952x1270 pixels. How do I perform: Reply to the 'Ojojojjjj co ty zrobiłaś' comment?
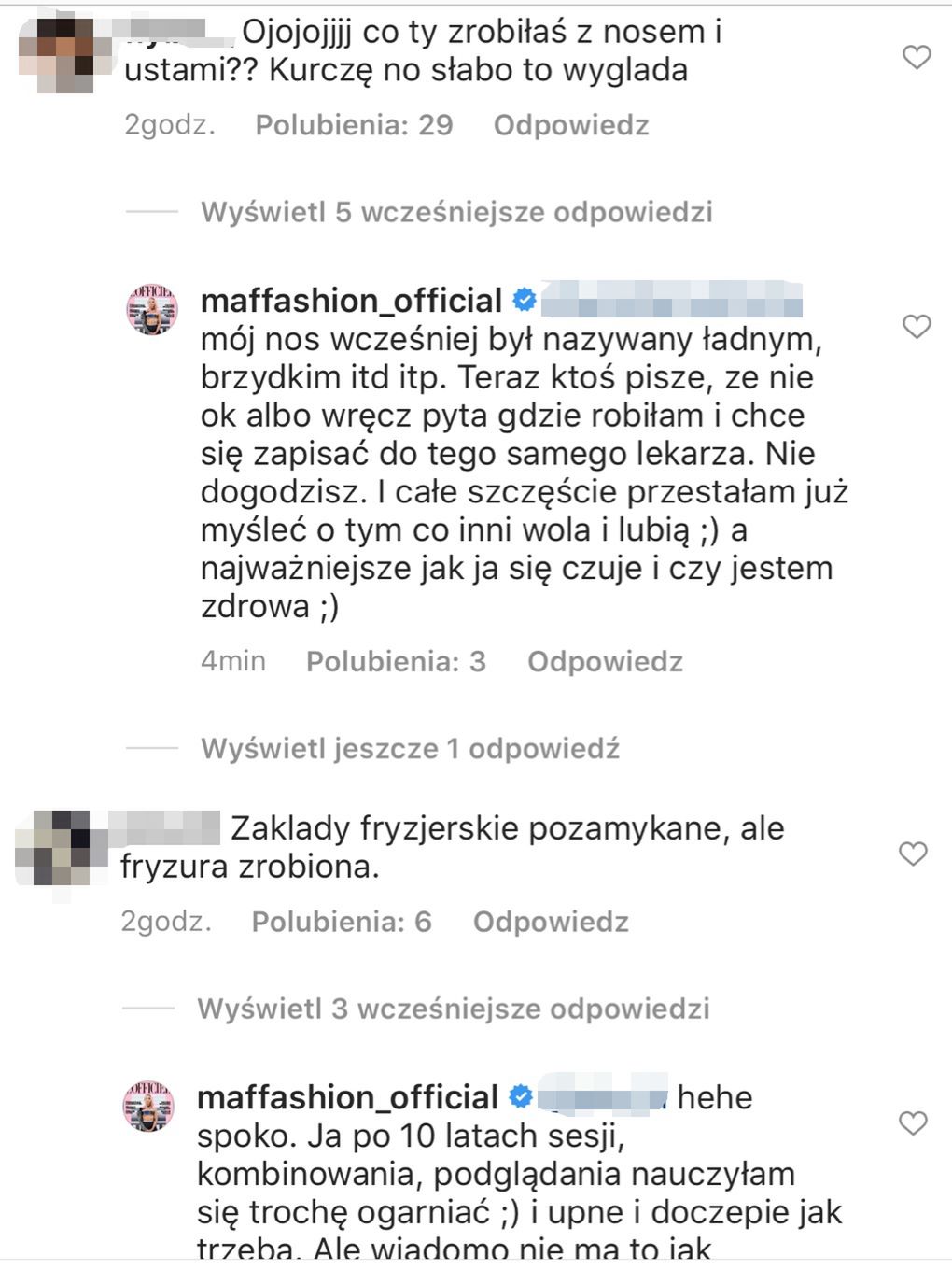(x=570, y=125)
